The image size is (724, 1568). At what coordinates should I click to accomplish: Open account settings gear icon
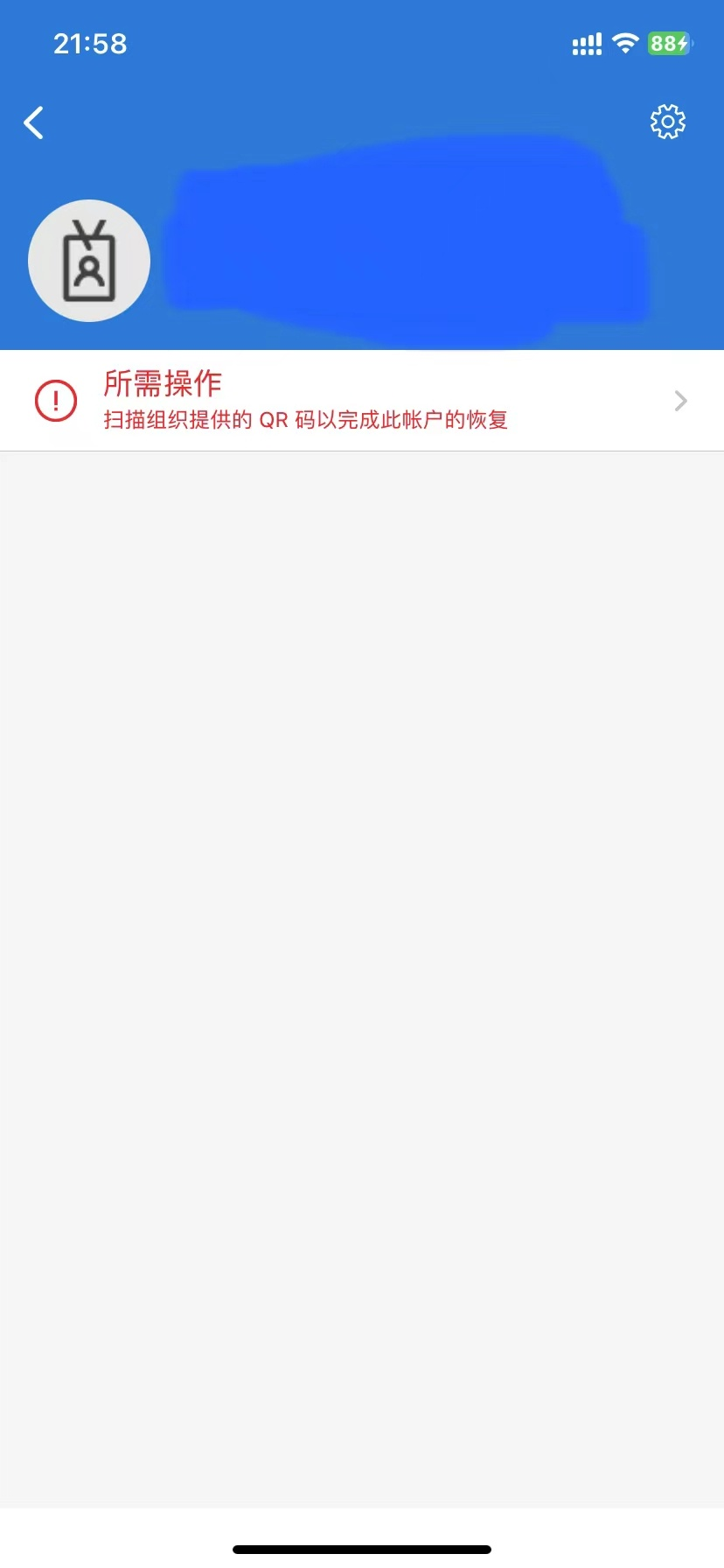coord(667,122)
